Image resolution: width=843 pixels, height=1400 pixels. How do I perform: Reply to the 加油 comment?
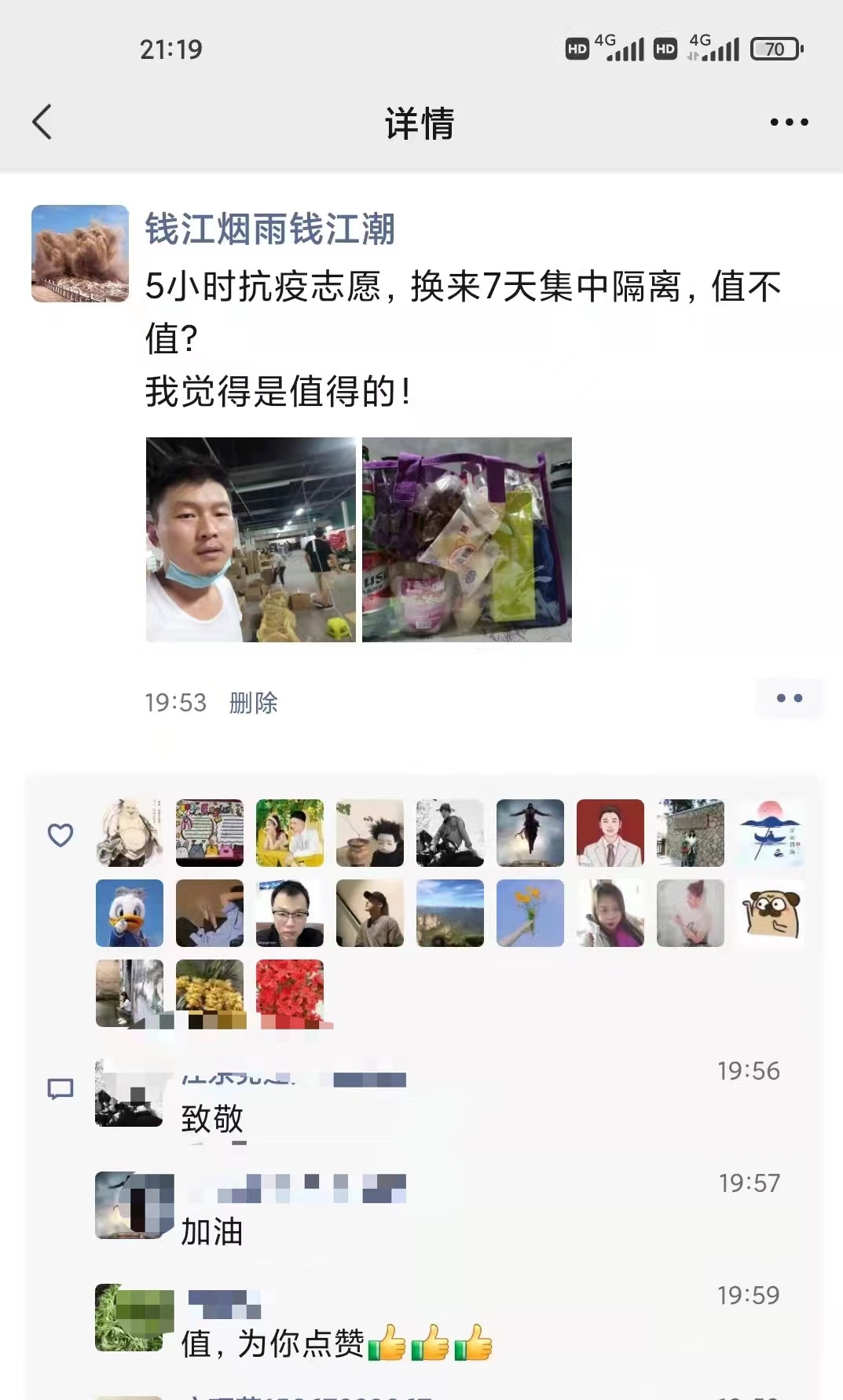tap(212, 1232)
